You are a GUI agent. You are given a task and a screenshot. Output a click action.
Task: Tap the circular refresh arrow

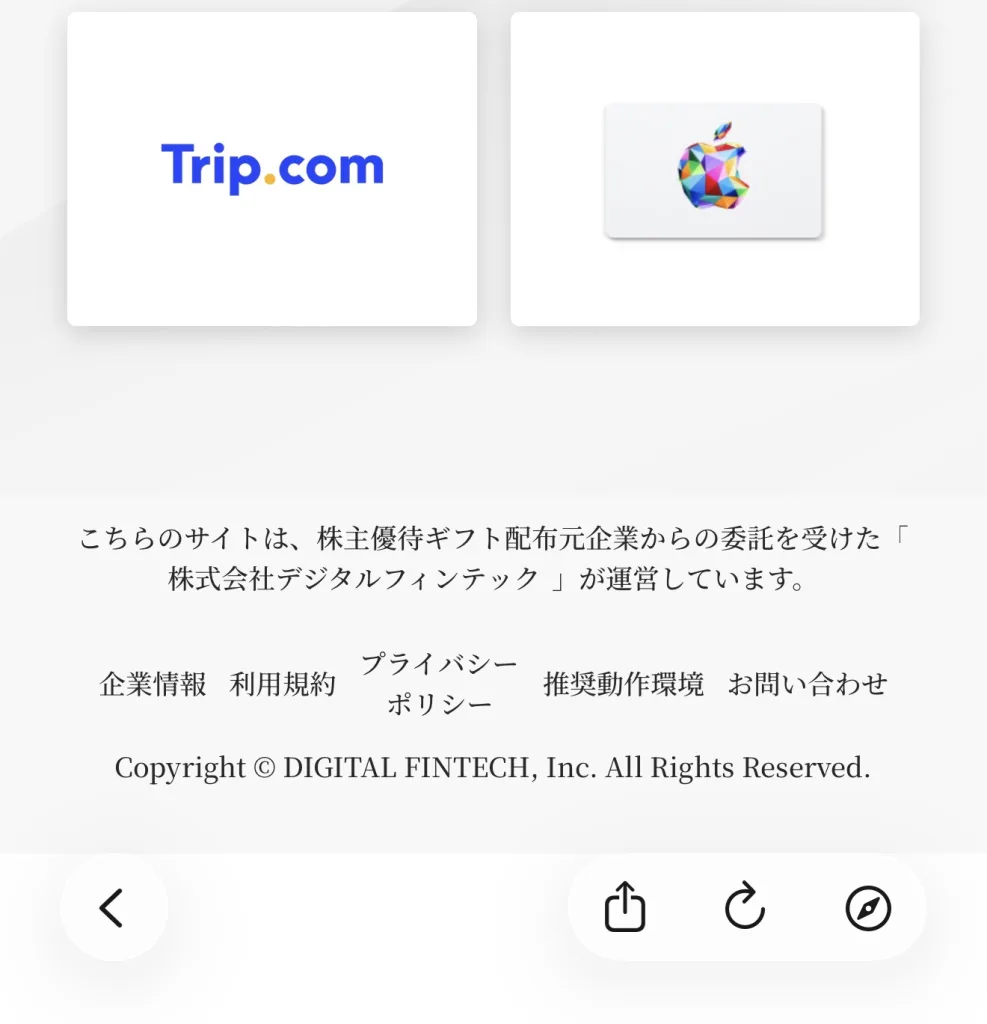[745, 906]
